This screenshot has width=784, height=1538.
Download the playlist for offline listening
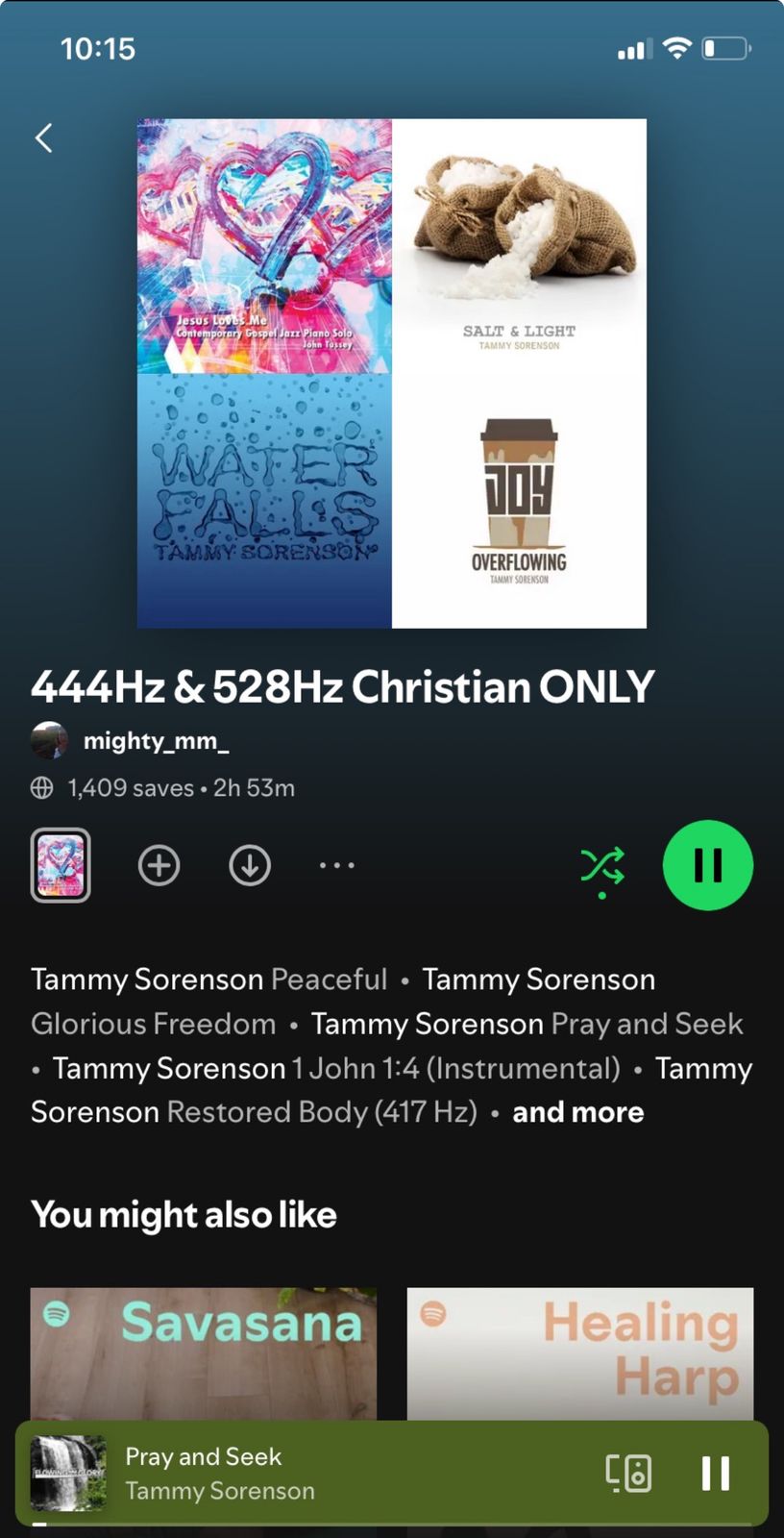click(250, 865)
